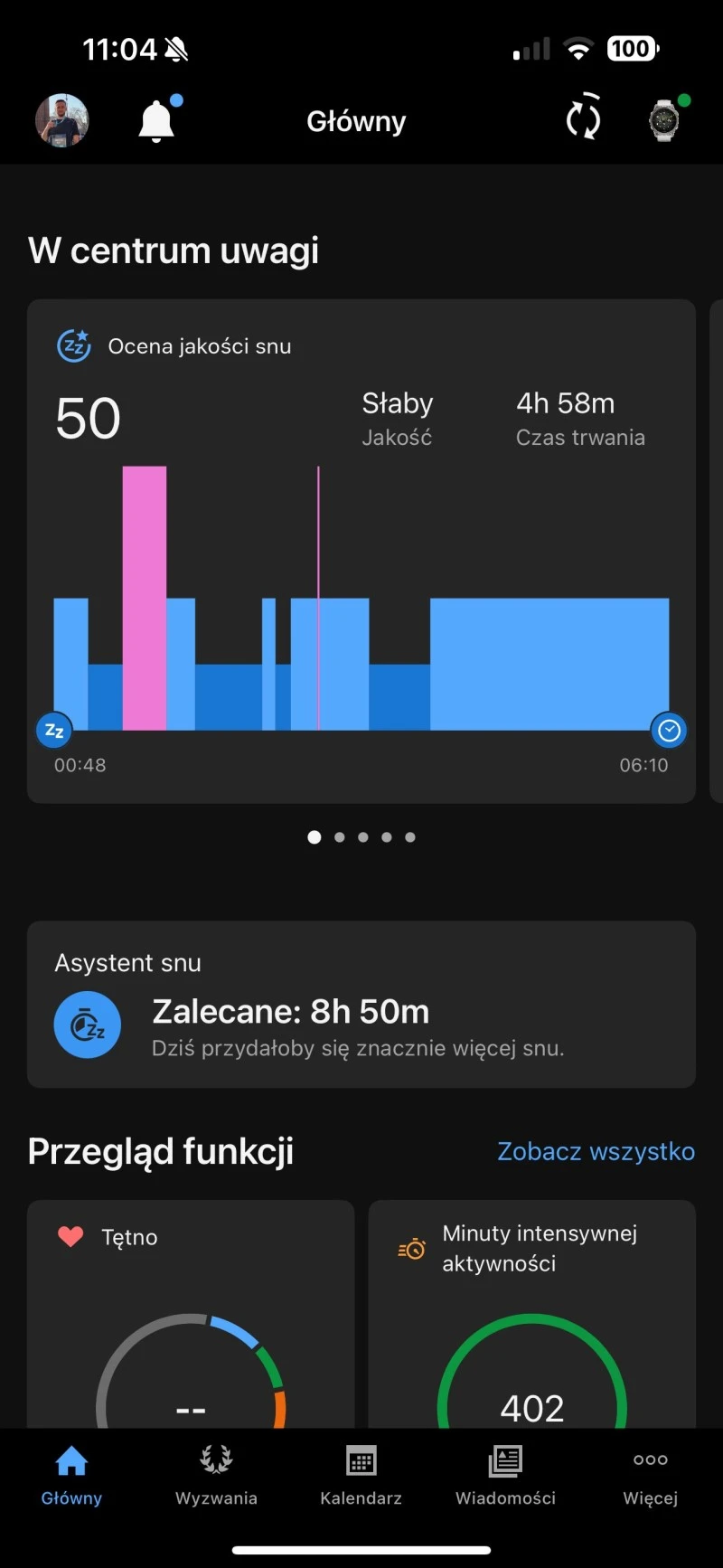Select the second carousel page dot
Screen dimensions: 723x1568
pos(338,836)
